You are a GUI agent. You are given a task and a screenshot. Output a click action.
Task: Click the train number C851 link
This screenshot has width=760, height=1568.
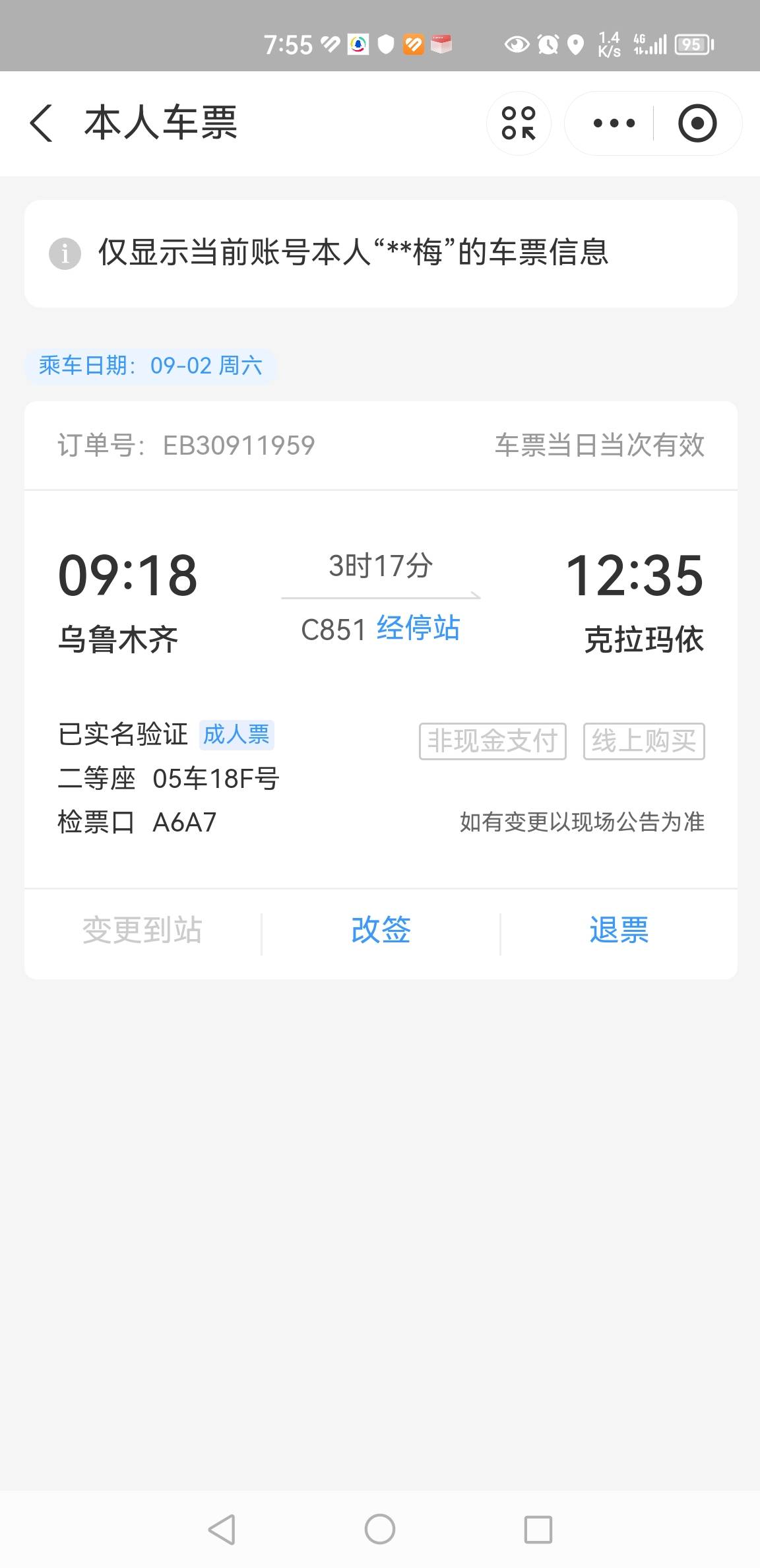[333, 630]
